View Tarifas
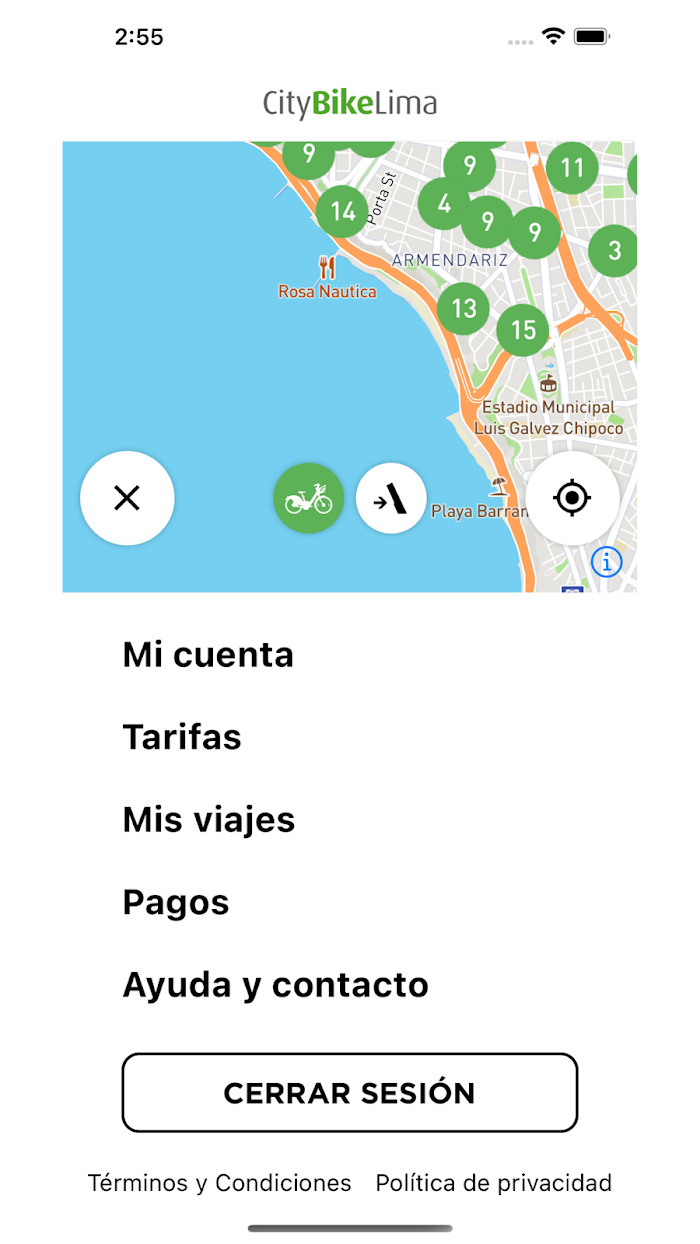This screenshot has width=700, height=1244. point(182,737)
